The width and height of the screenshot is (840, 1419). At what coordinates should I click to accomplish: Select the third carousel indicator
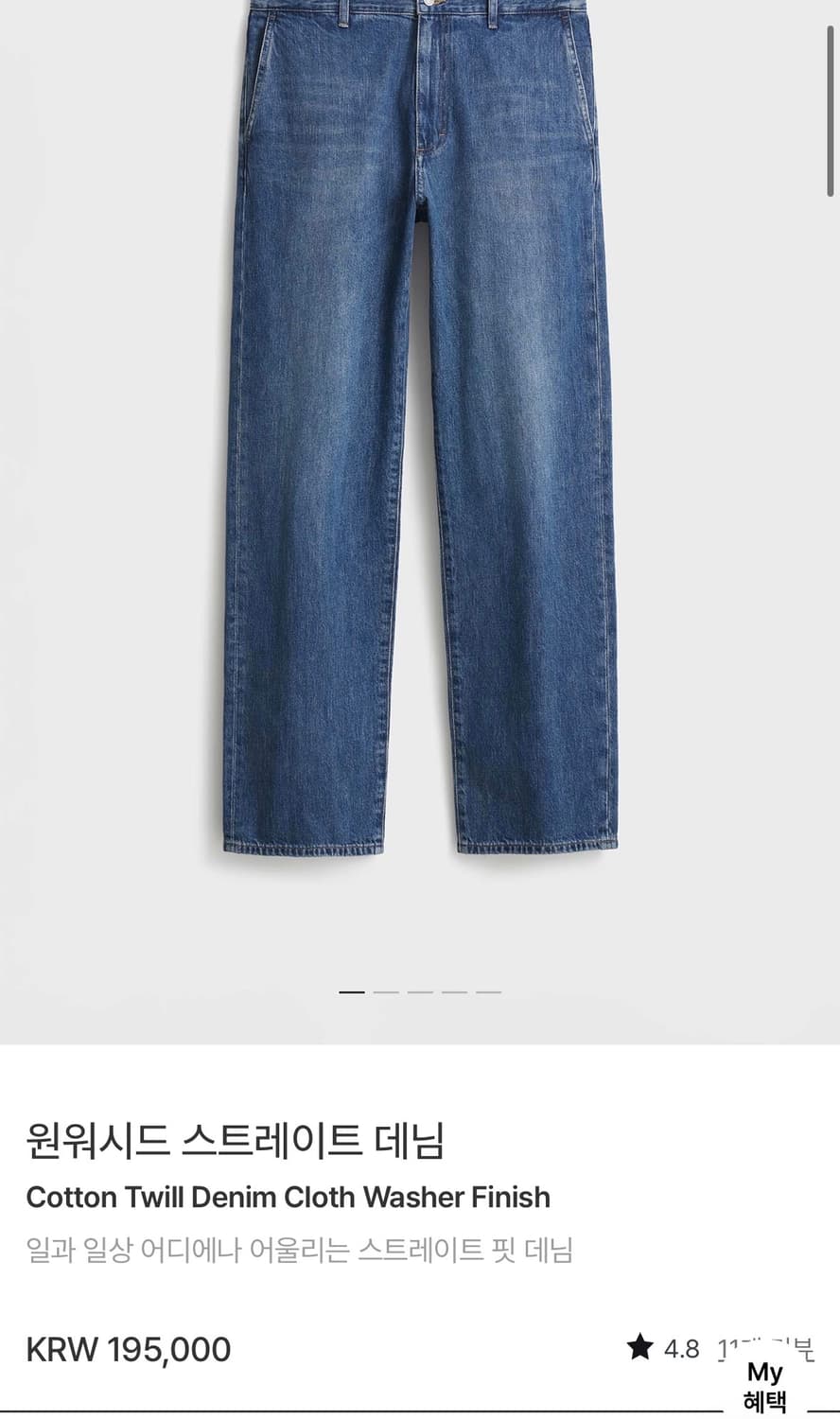pos(420,991)
